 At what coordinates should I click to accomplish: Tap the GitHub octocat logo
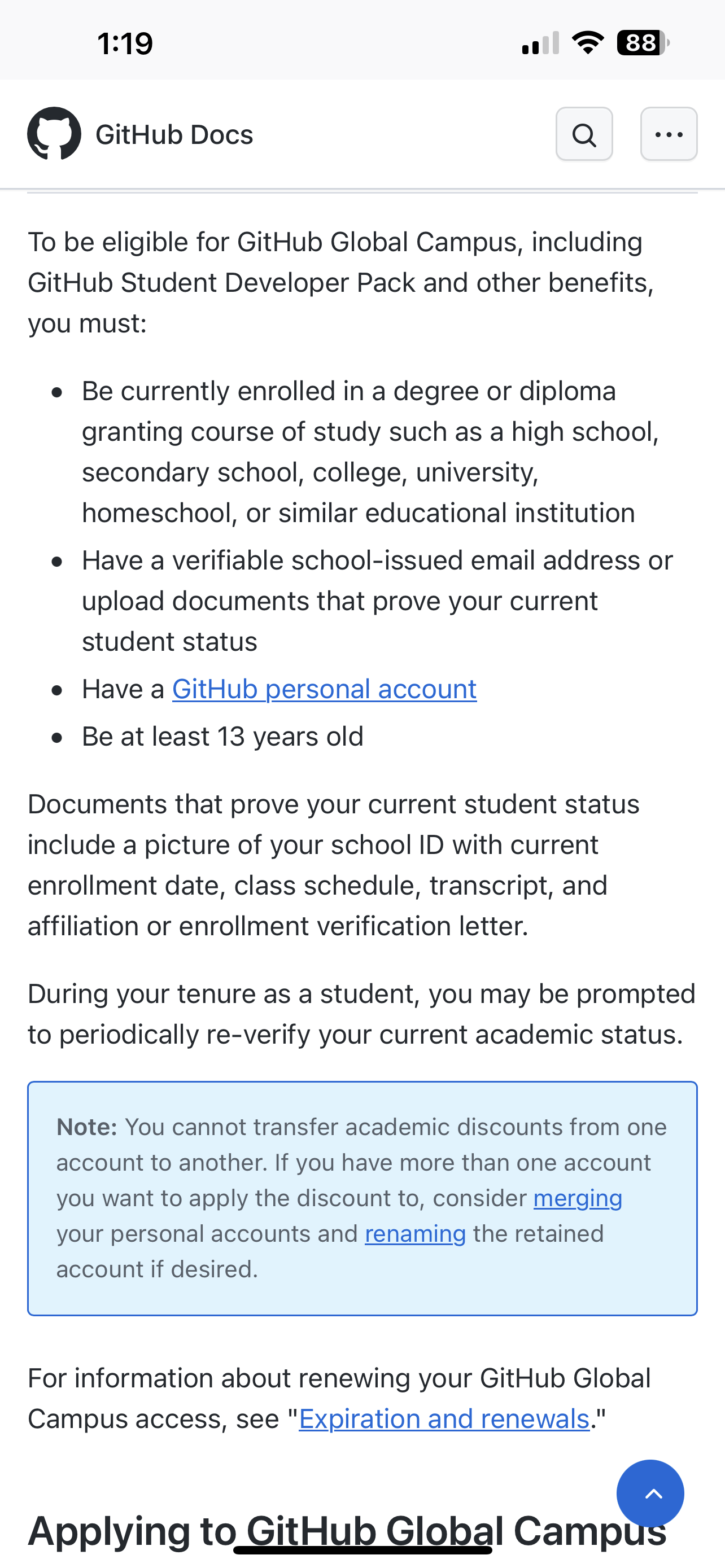click(x=54, y=134)
